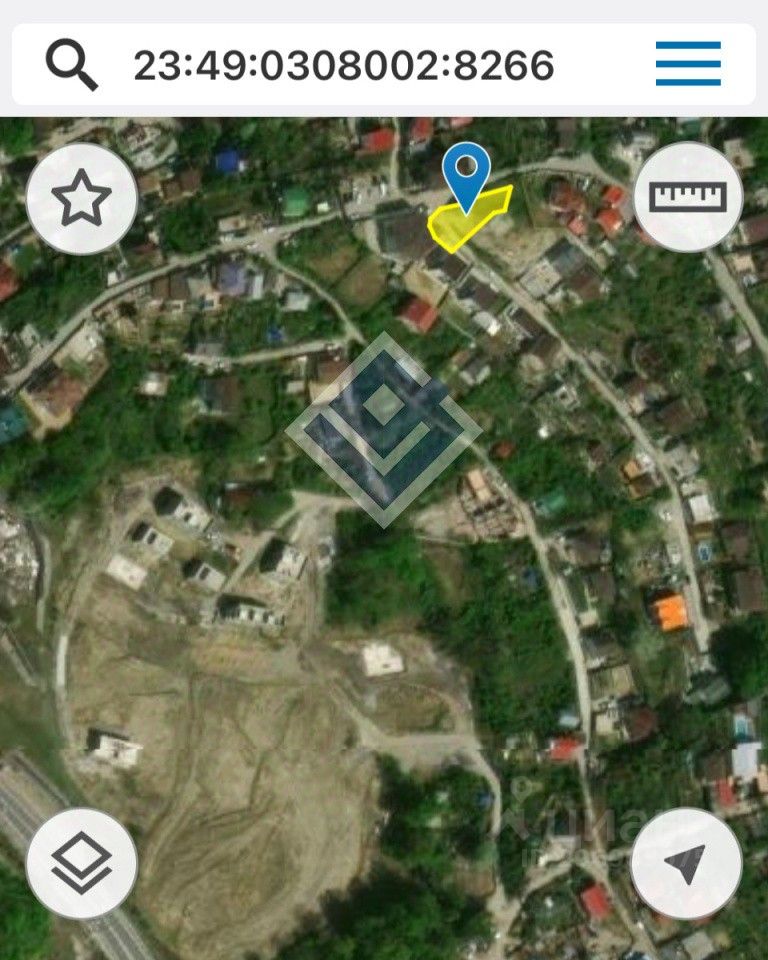Open the map layers selector
The width and height of the screenshot is (768, 960).
(81, 862)
